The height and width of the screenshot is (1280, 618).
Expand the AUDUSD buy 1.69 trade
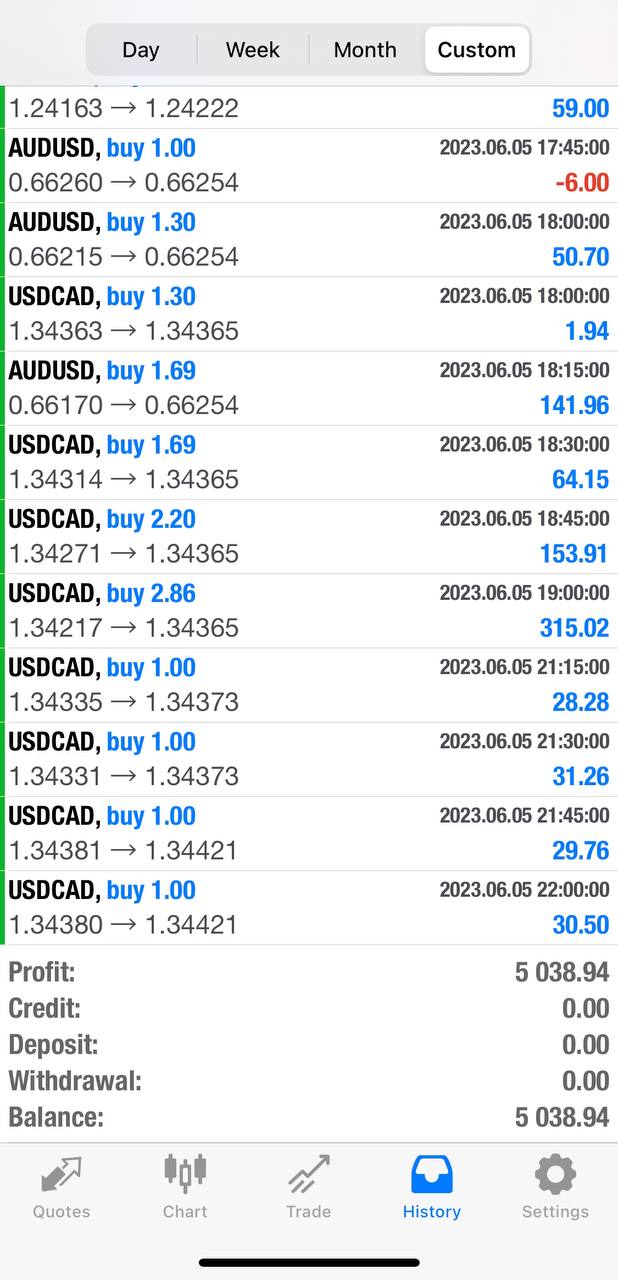click(x=309, y=388)
